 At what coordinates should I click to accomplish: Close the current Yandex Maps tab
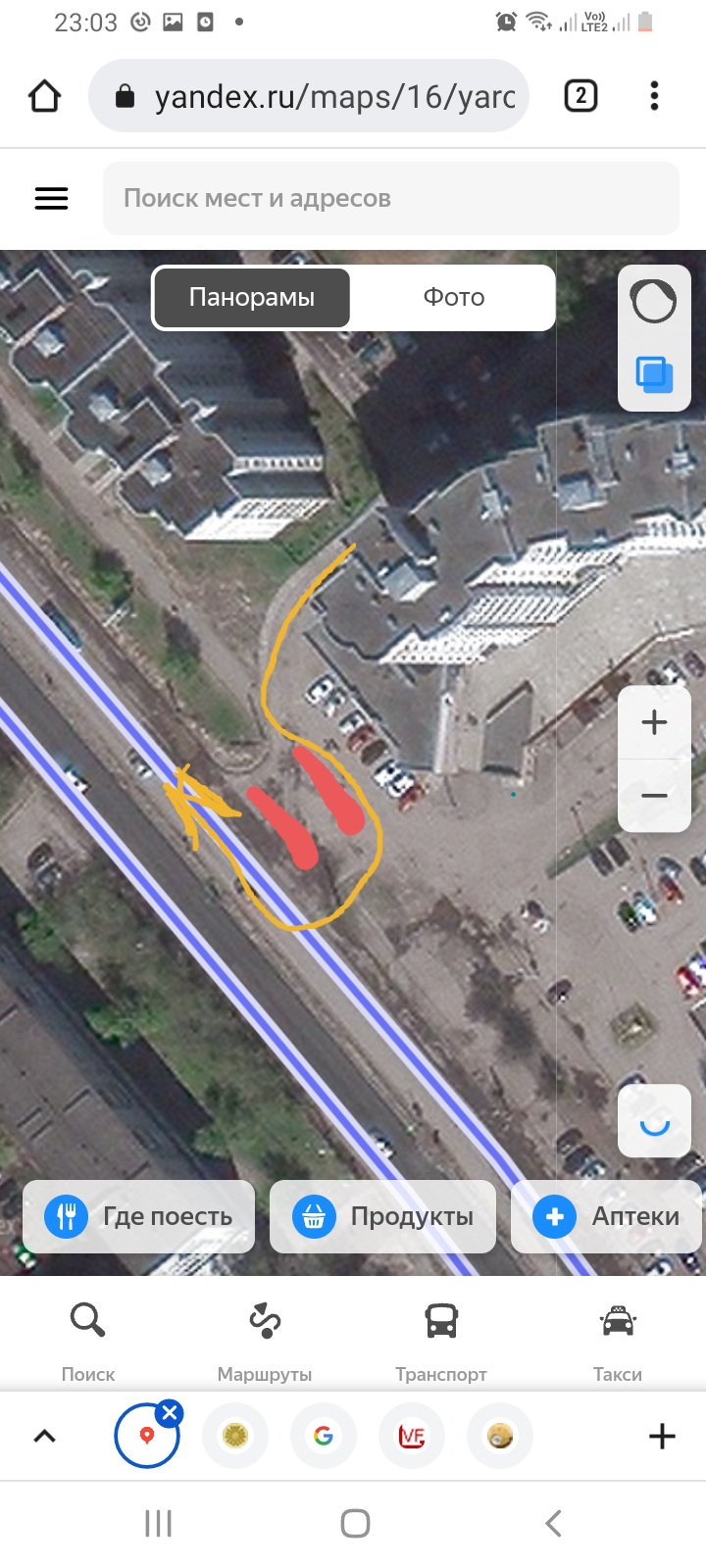[x=171, y=1412]
